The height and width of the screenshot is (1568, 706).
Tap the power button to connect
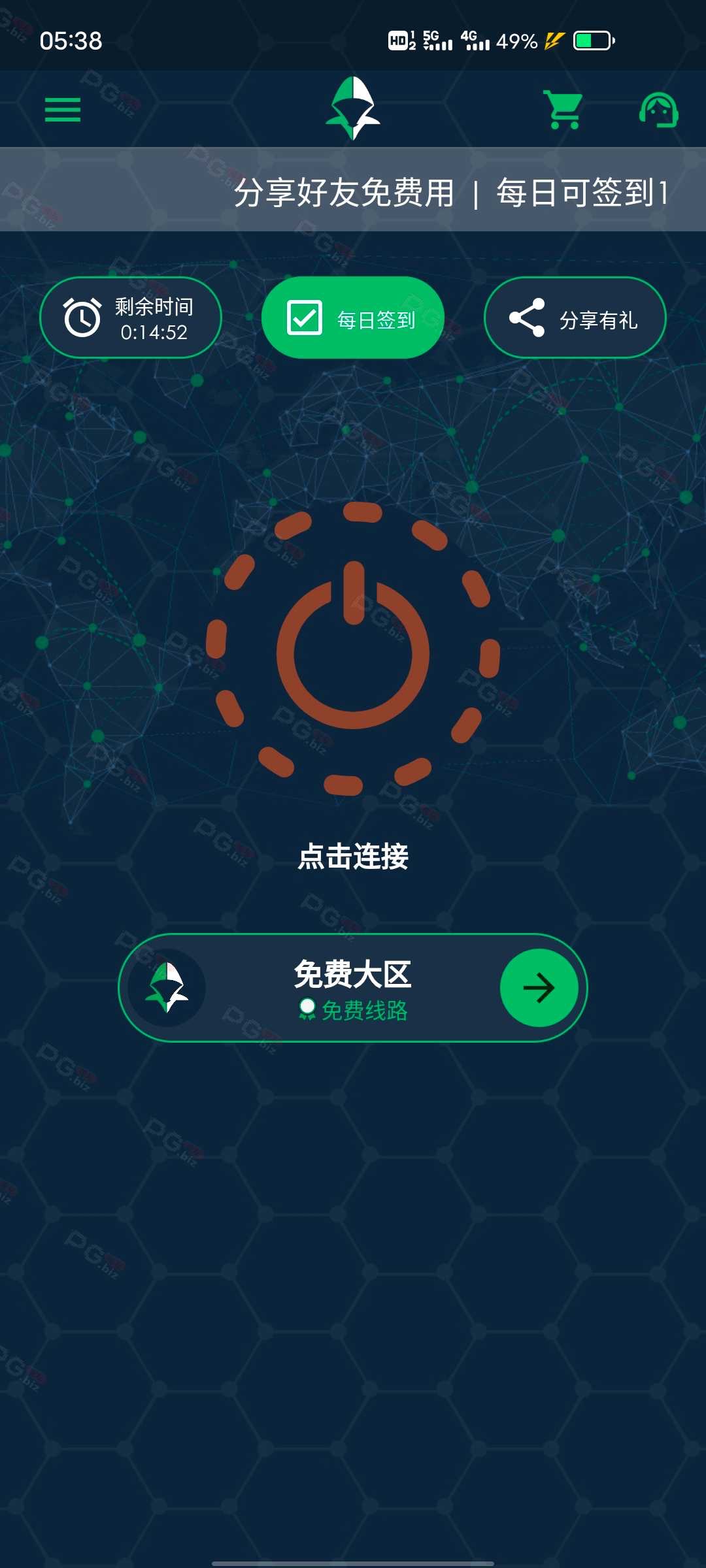353,650
